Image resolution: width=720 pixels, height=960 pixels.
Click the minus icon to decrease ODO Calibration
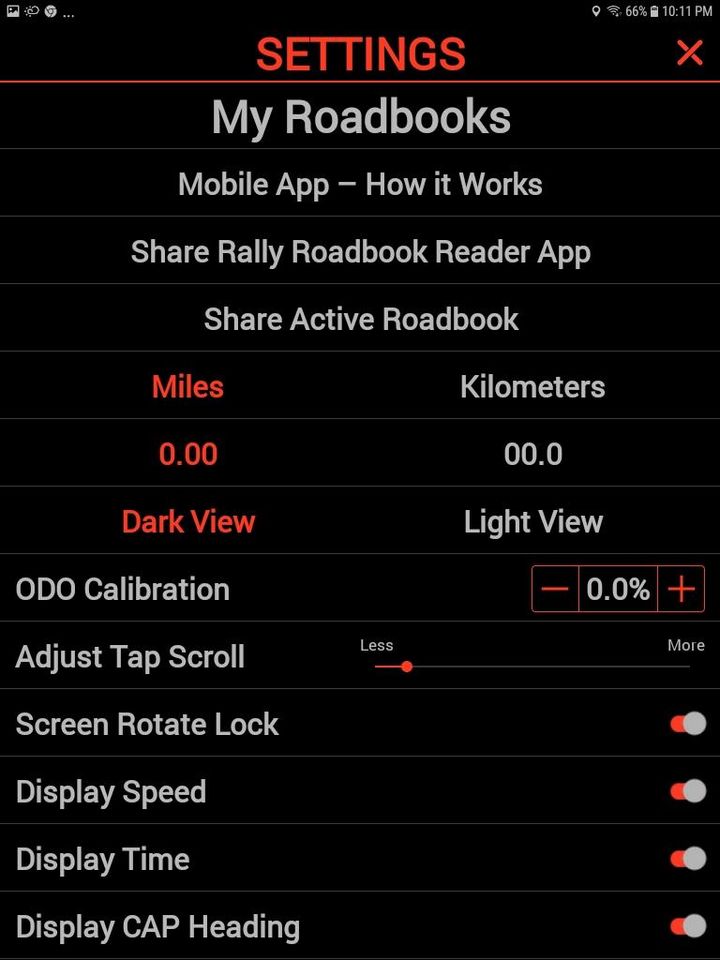(x=554, y=589)
